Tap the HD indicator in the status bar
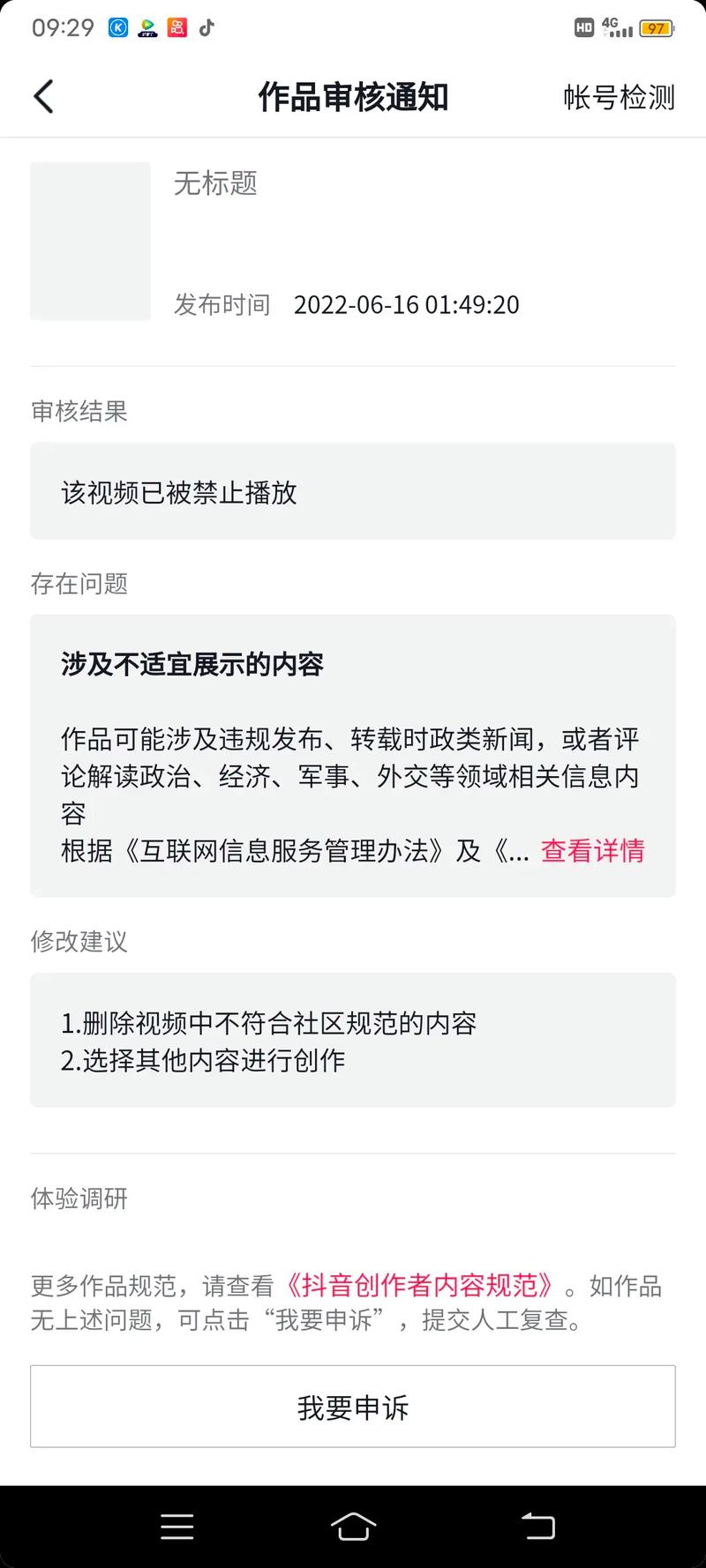This screenshot has height=1568, width=706. (582, 27)
